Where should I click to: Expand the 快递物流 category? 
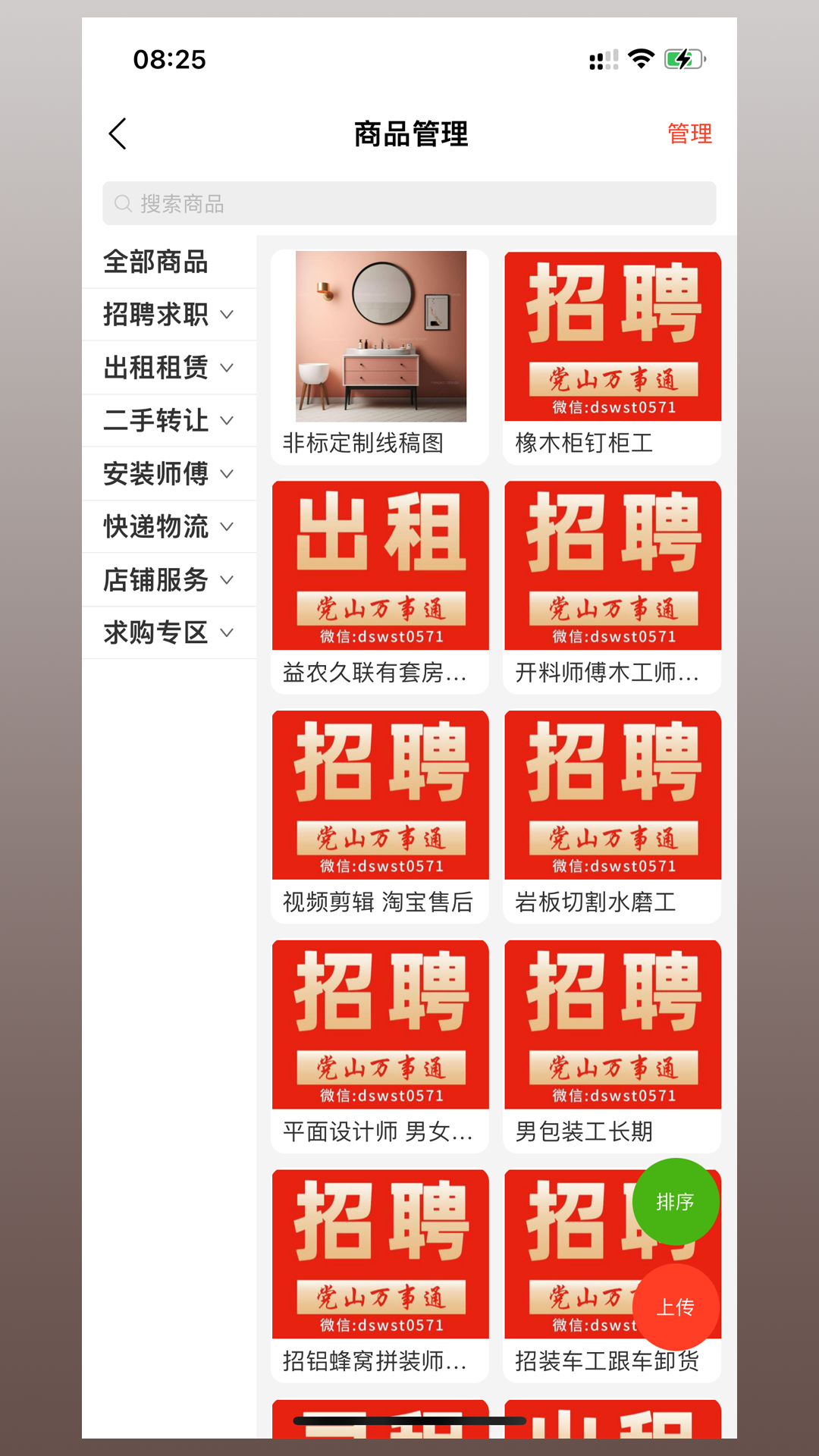click(168, 527)
